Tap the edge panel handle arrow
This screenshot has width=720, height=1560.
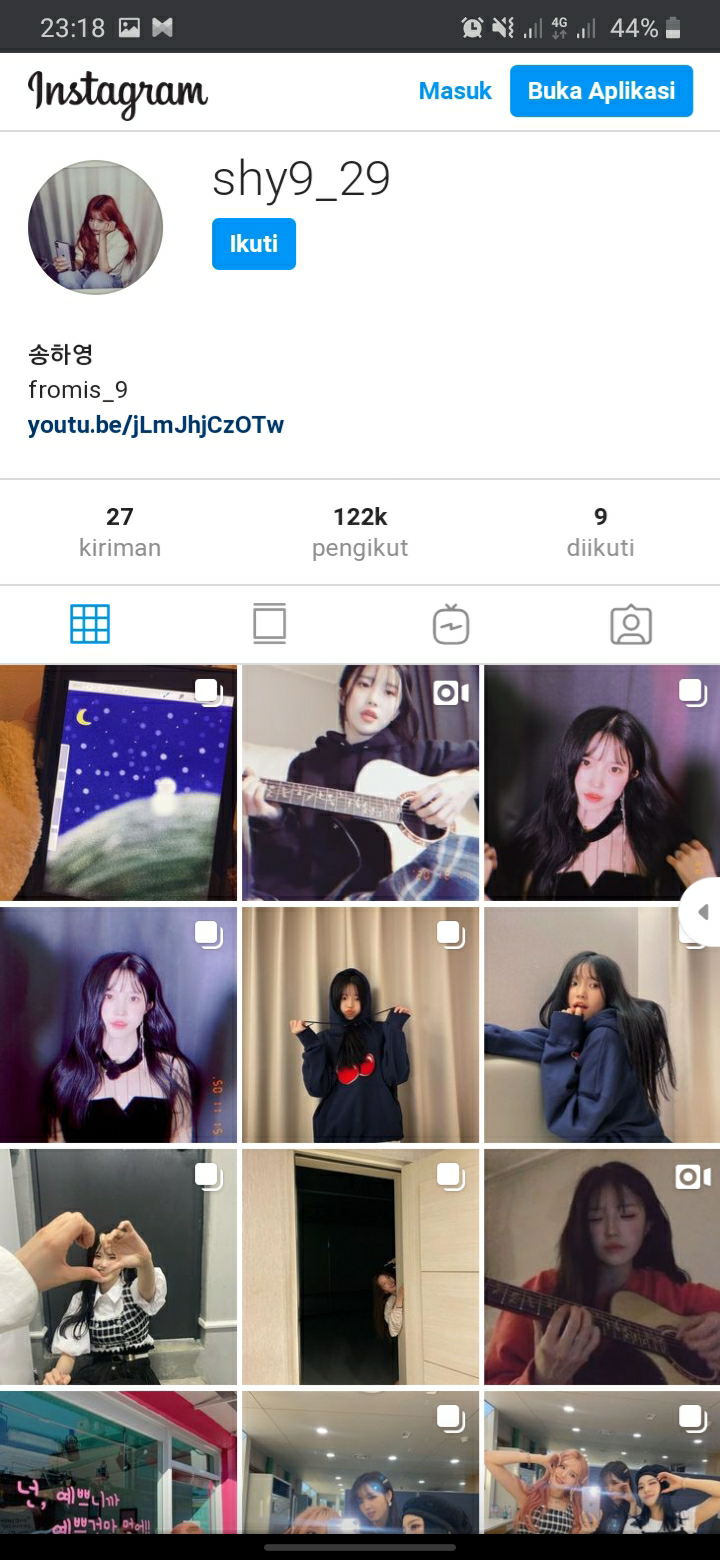[702, 912]
